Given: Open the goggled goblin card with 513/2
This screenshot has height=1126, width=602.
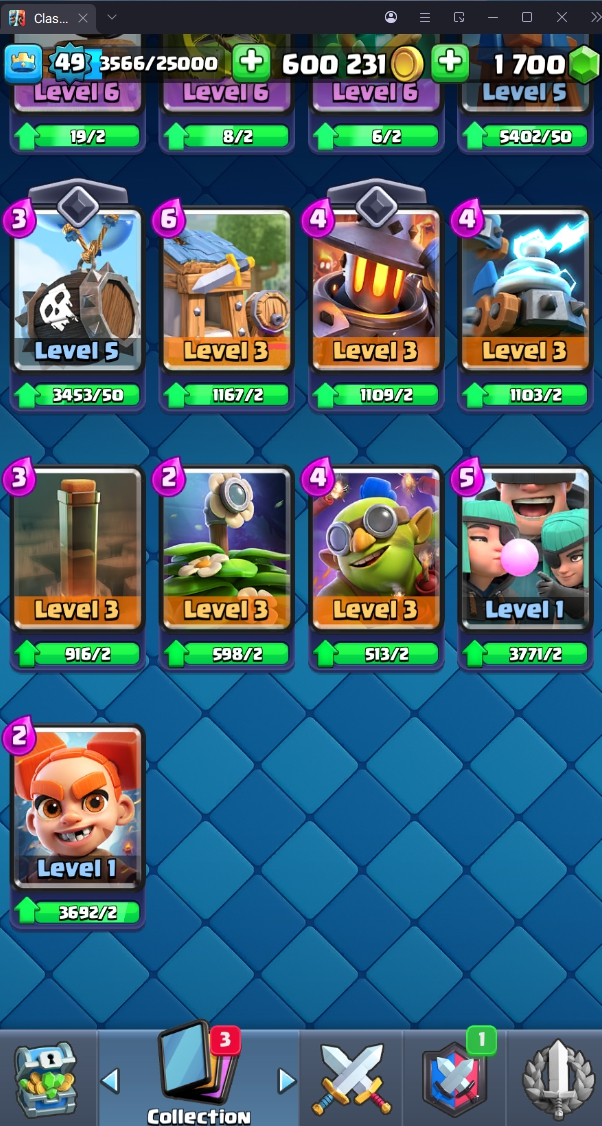Looking at the screenshot, I should tap(375, 548).
